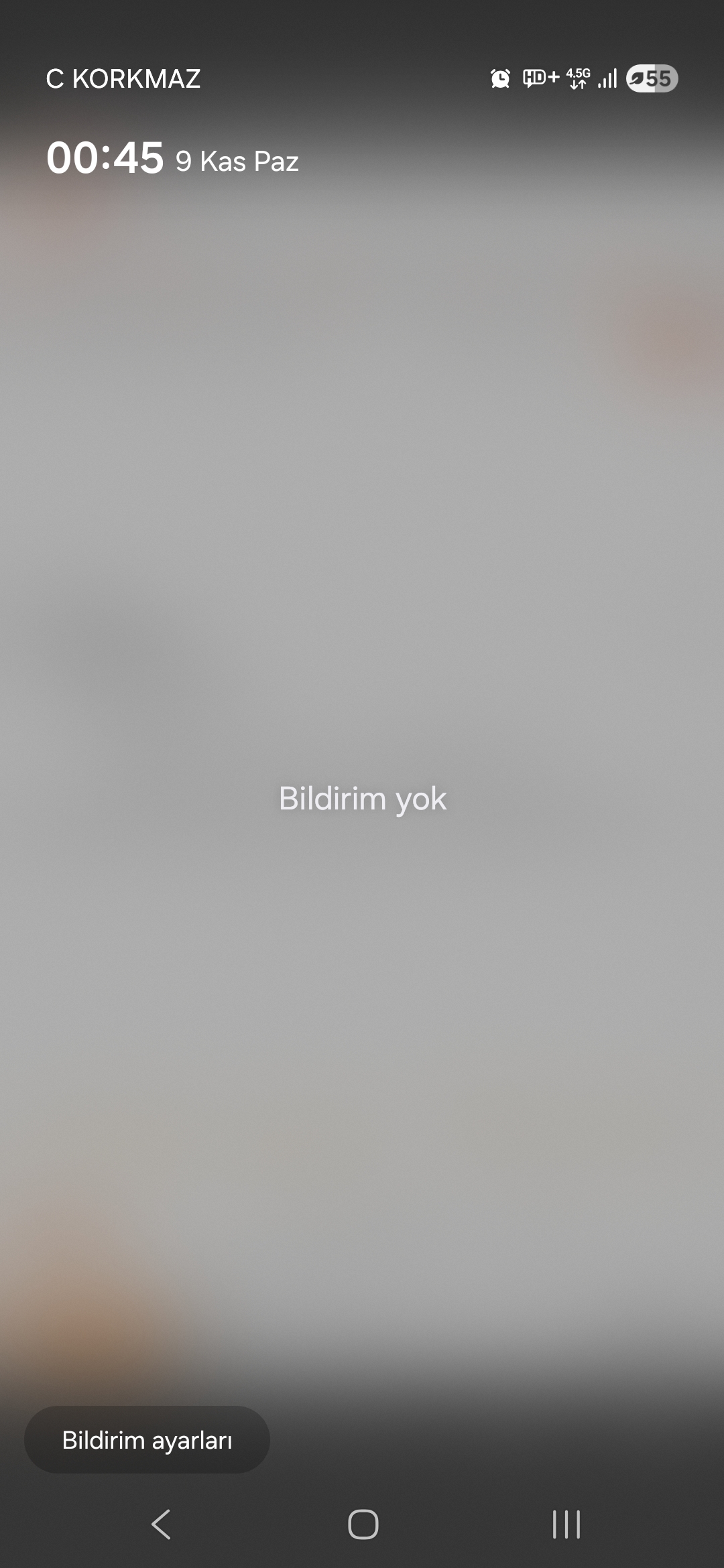Go to home screen
The height and width of the screenshot is (1568, 724).
363,1524
